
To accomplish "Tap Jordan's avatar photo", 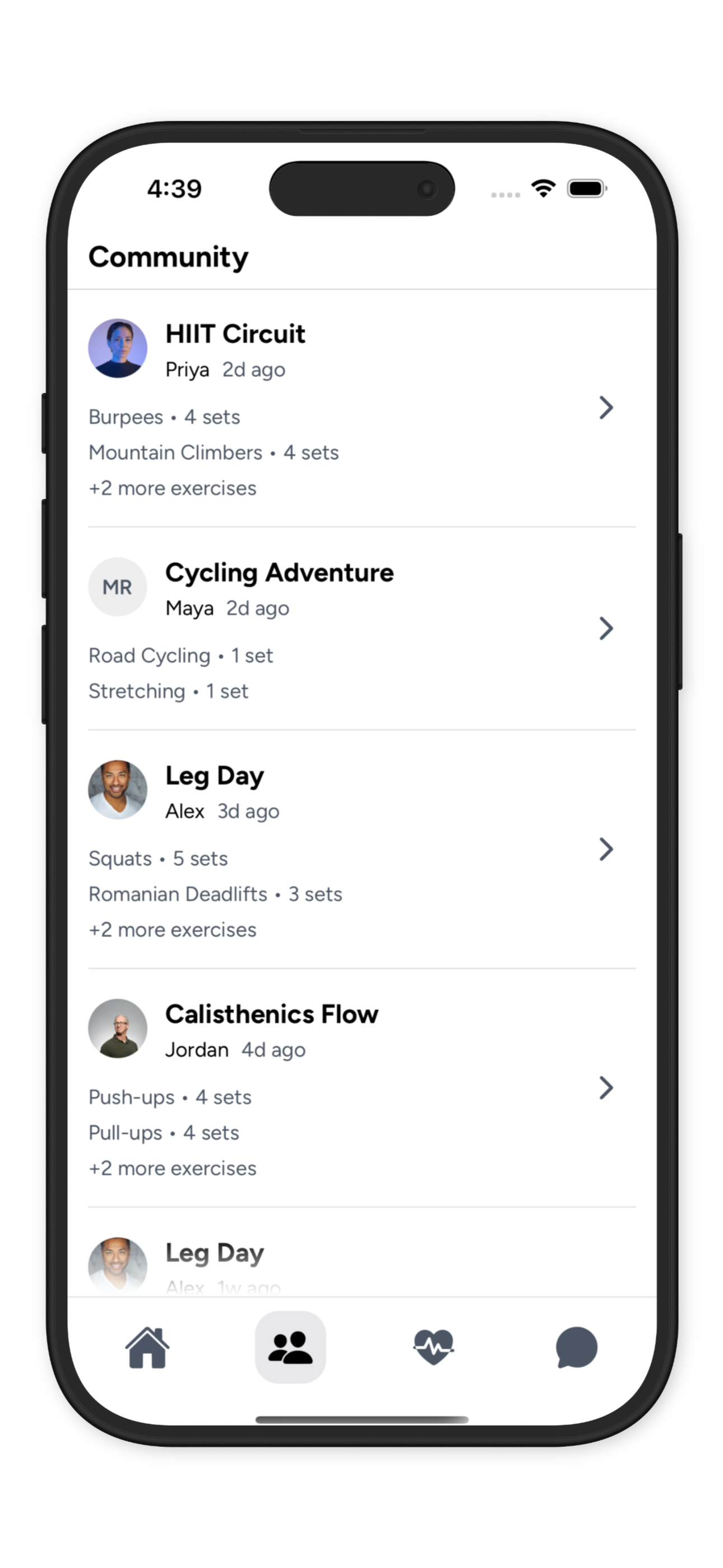I will click(118, 1028).
